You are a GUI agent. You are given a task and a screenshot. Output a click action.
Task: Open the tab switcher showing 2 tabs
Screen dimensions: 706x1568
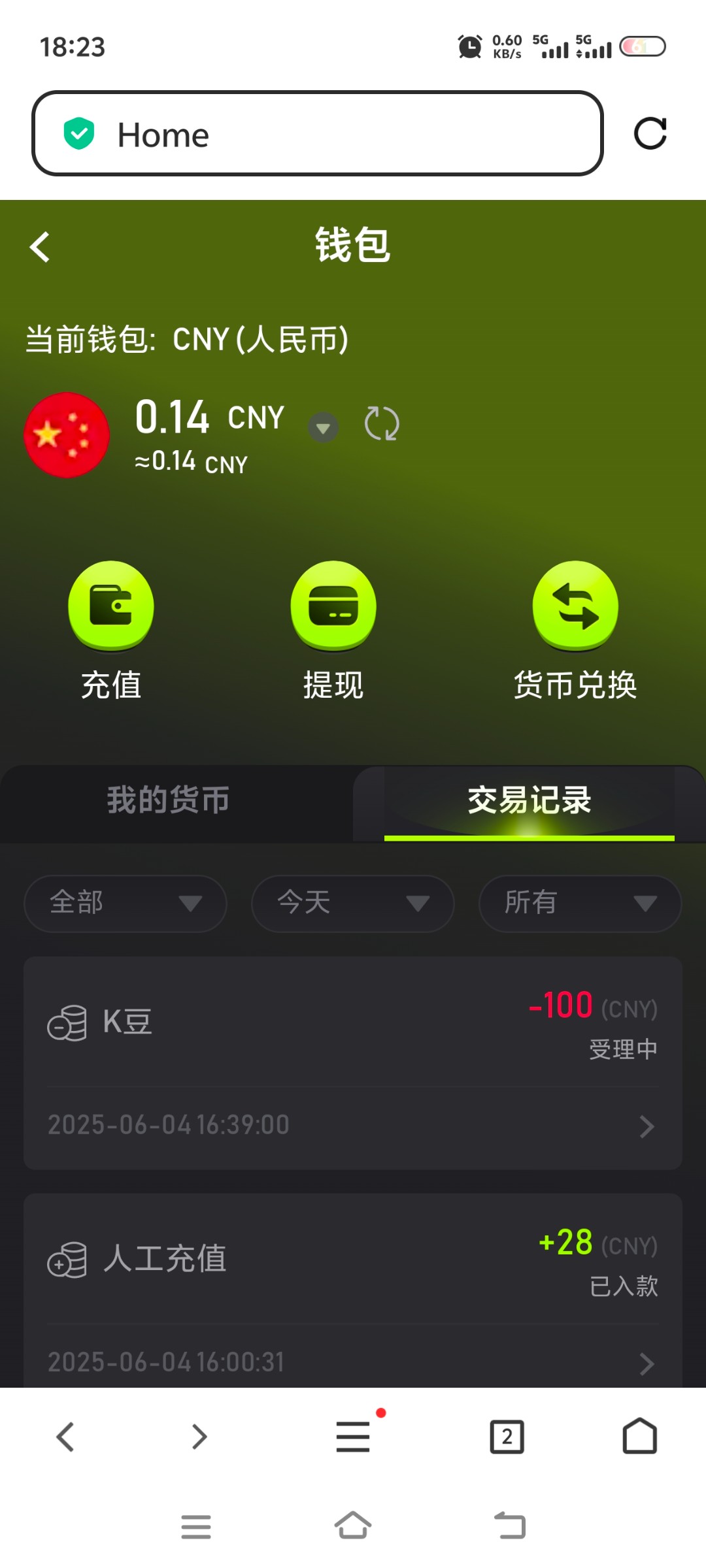(x=507, y=1437)
